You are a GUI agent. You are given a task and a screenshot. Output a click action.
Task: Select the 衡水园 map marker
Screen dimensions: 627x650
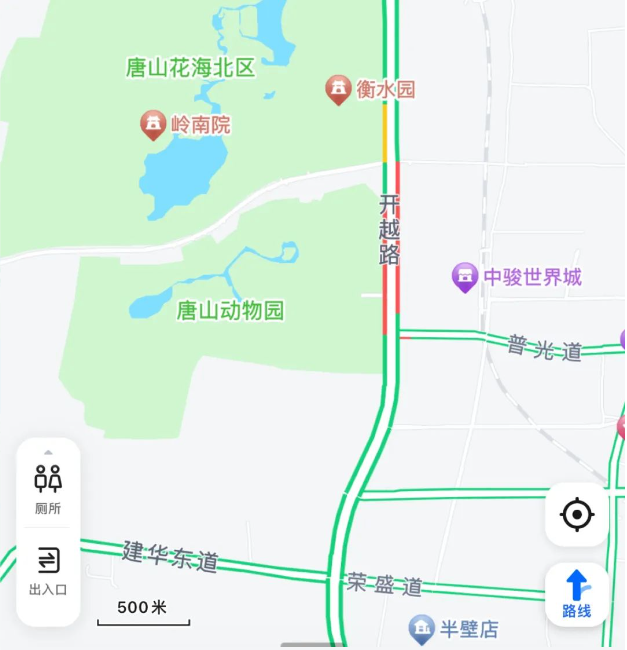(339, 90)
